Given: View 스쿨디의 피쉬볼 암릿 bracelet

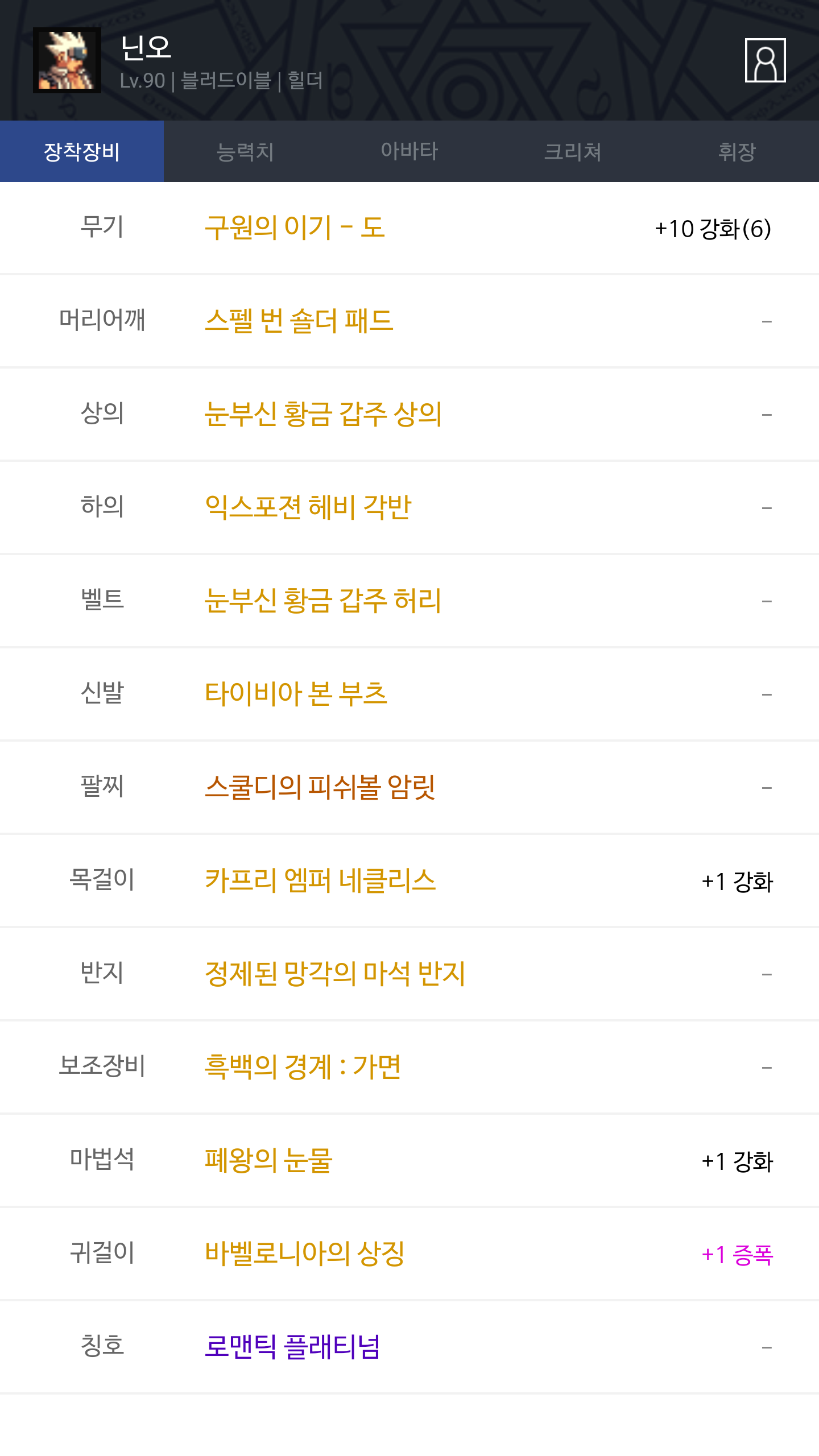Looking at the screenshot, I should click(320, 788).
